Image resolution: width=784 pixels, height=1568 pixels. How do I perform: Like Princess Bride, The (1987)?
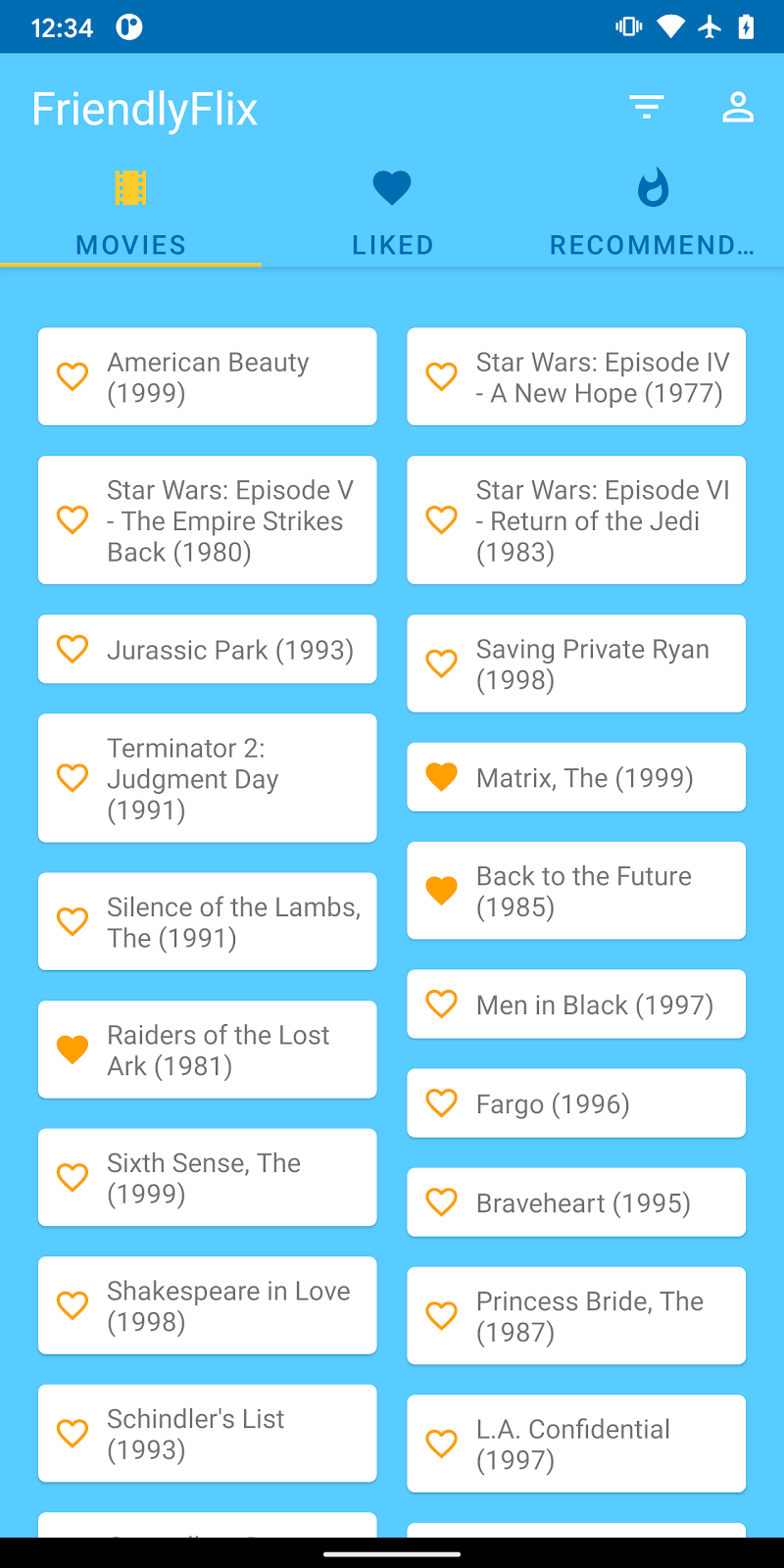pos(442,1315)
